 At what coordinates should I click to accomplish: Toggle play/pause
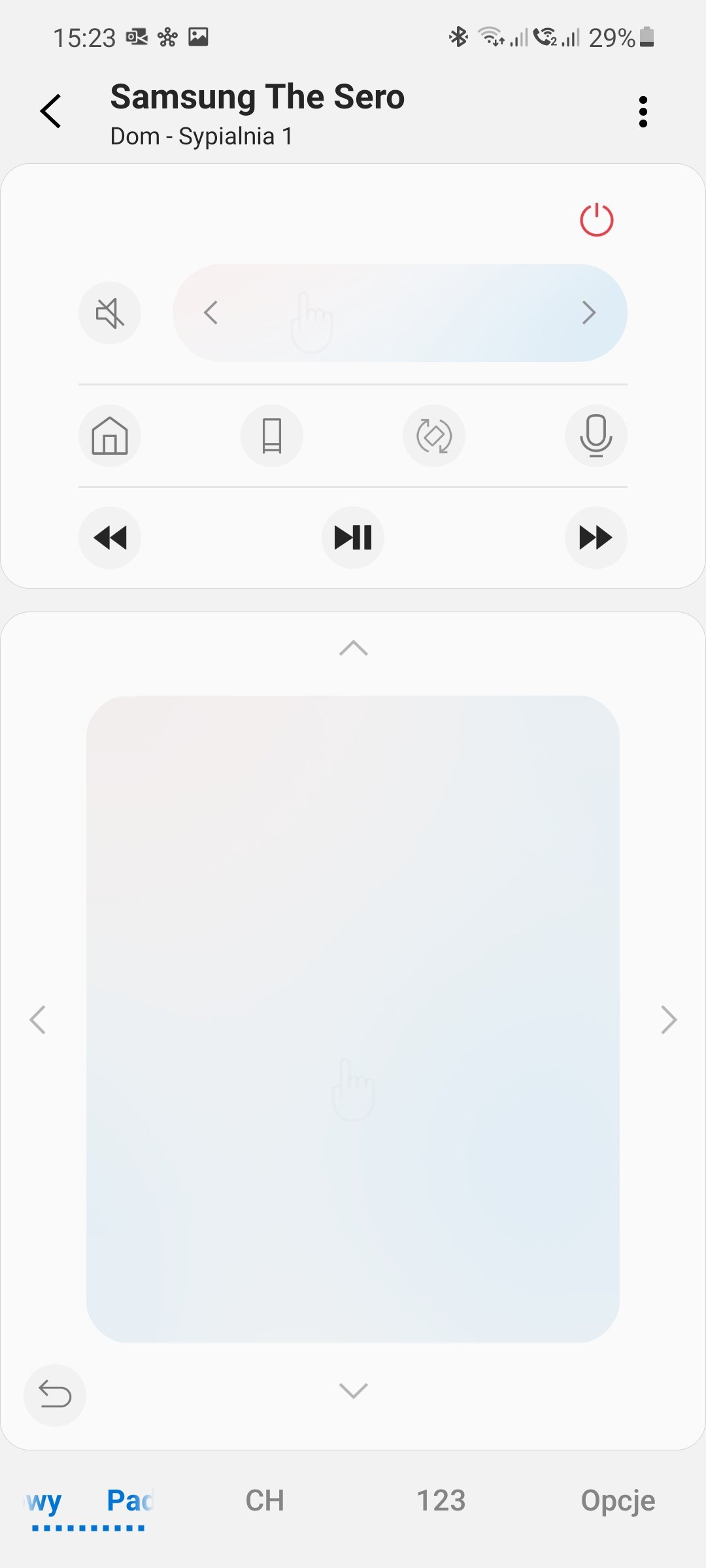pyautogui.click(x=353, y=538)
